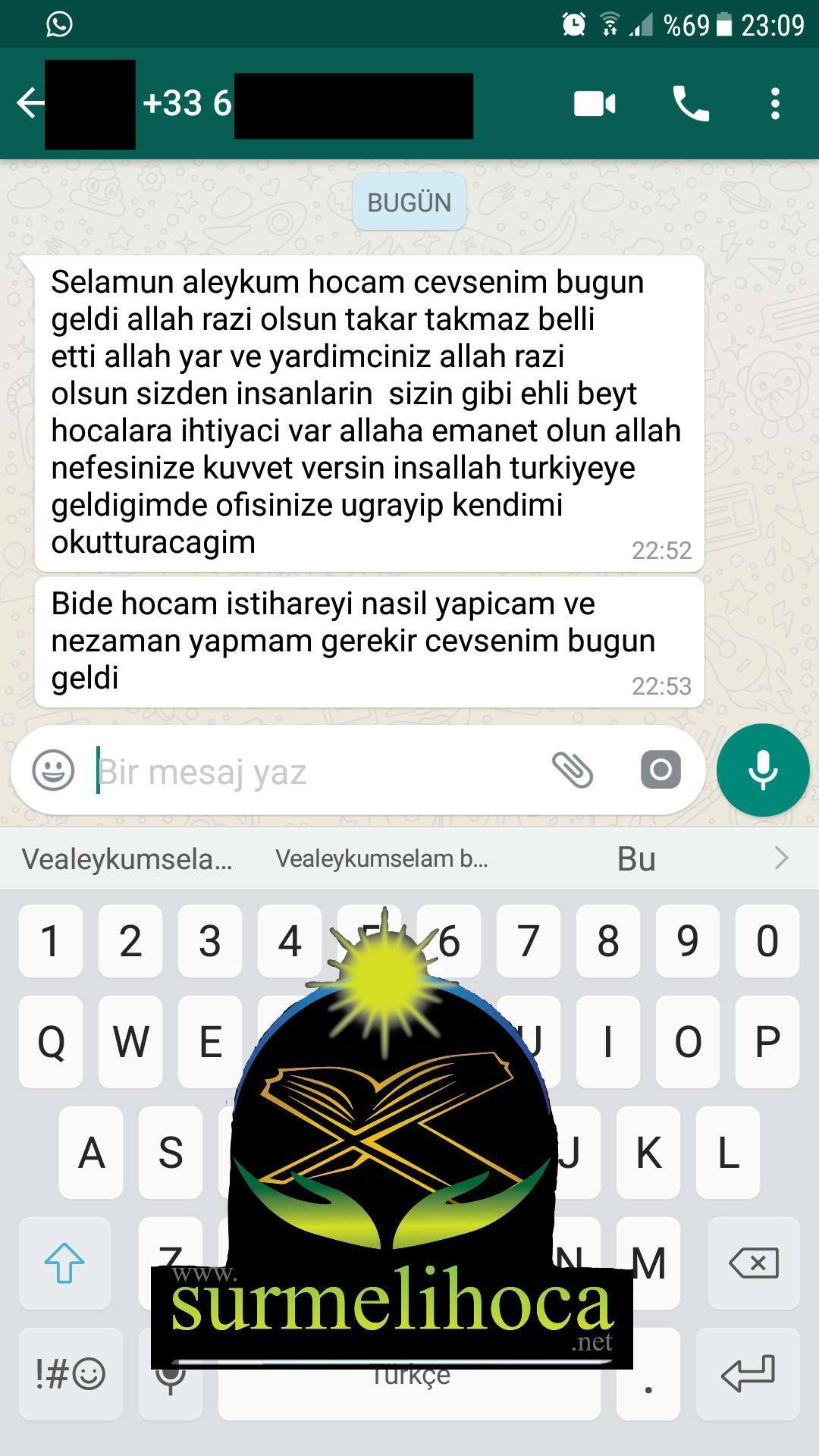Insert the 'Bu' keyboard suggestion
Viewport: 819px width, 1456px height.
tap(636, 859)
